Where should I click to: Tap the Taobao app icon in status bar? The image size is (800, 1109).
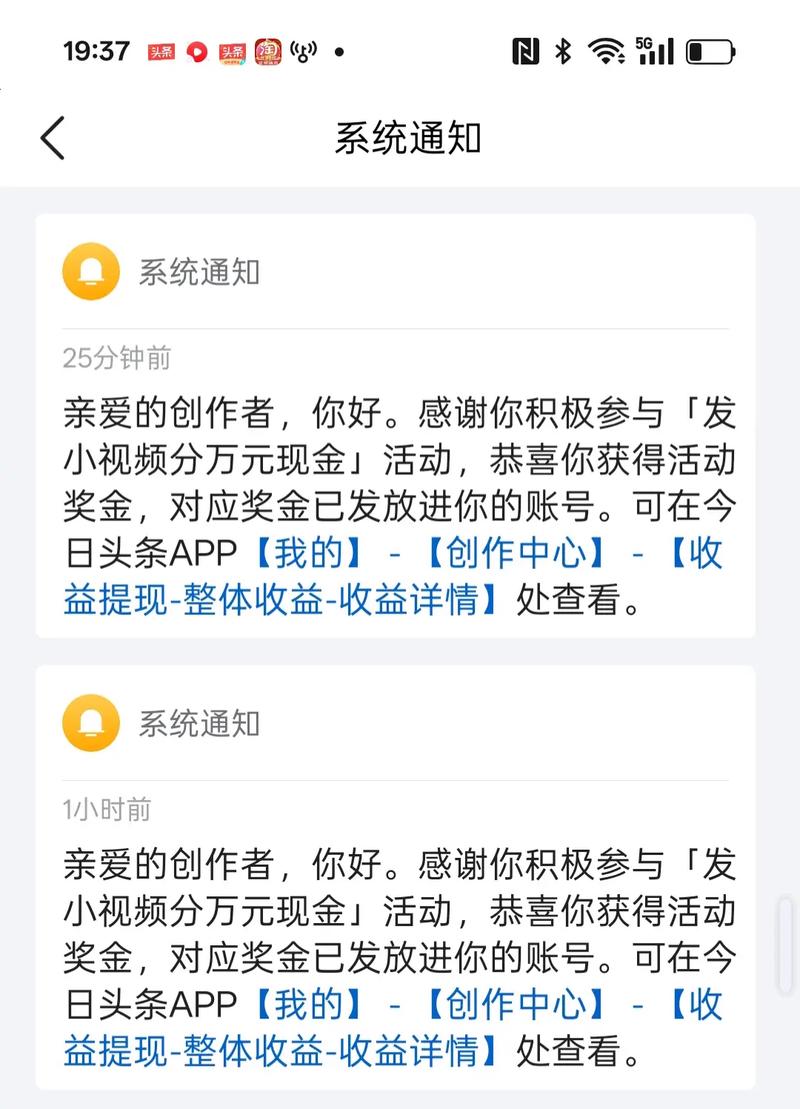[268, 51]
